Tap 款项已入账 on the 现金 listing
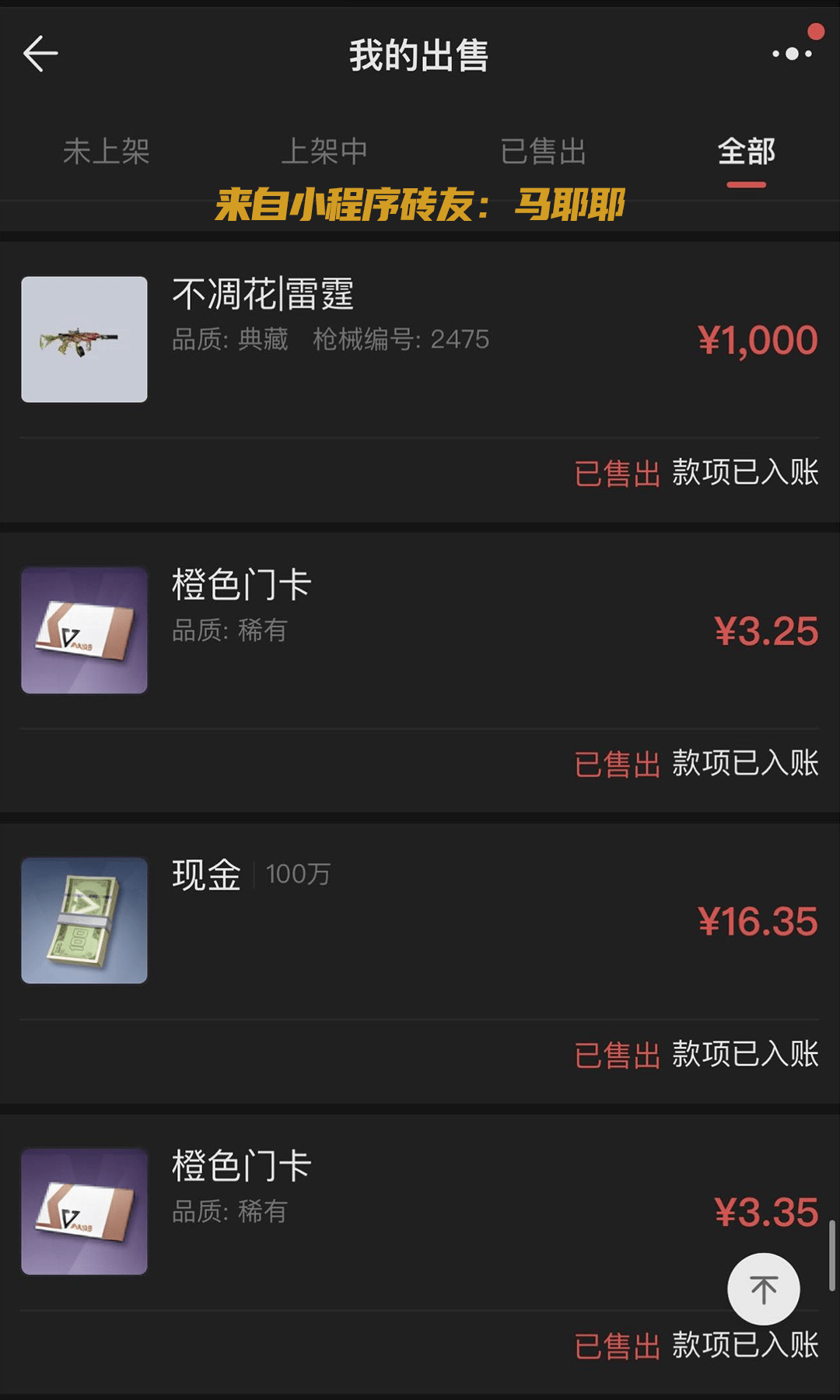 (746, 1054)
